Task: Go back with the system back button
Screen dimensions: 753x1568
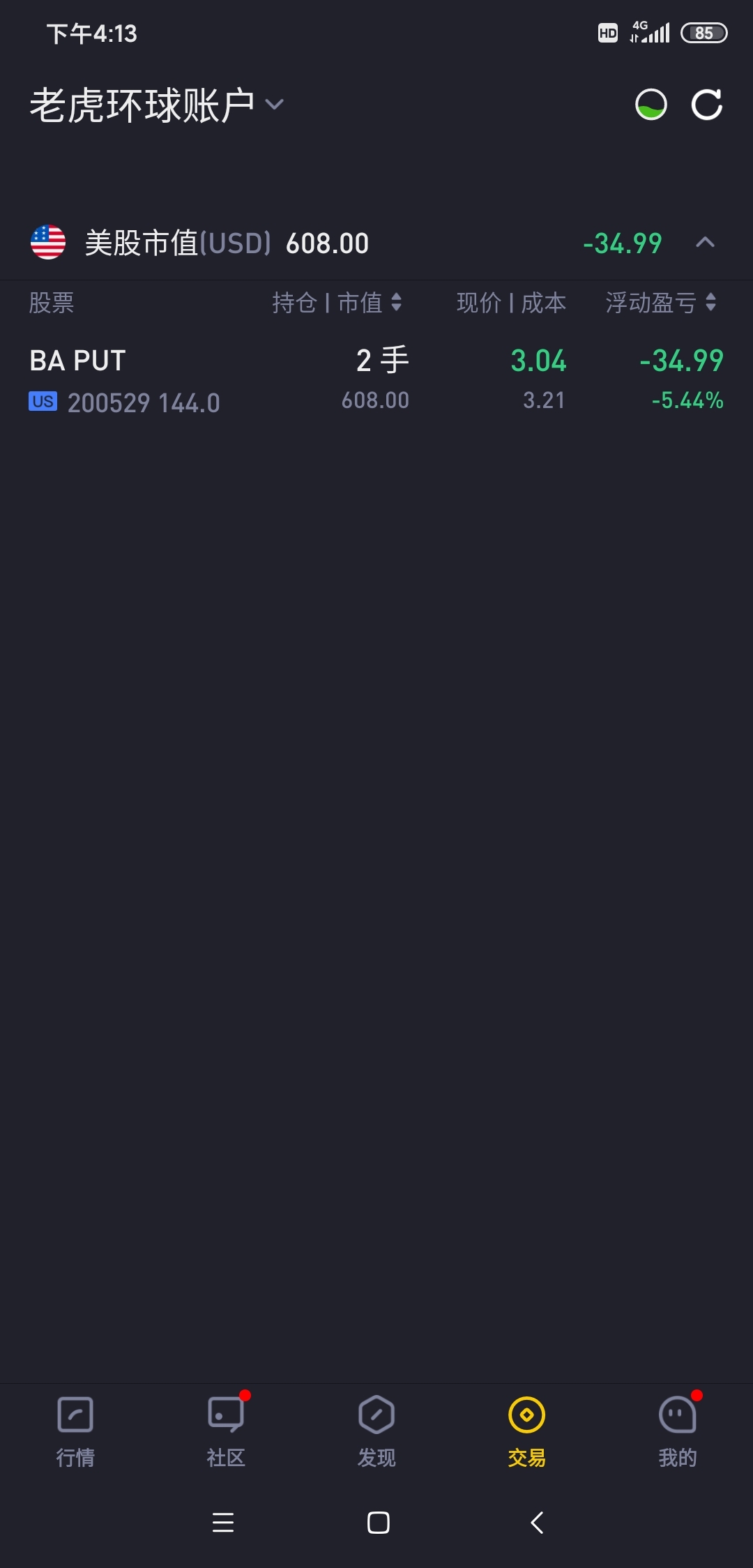Action: [537, 1523]
